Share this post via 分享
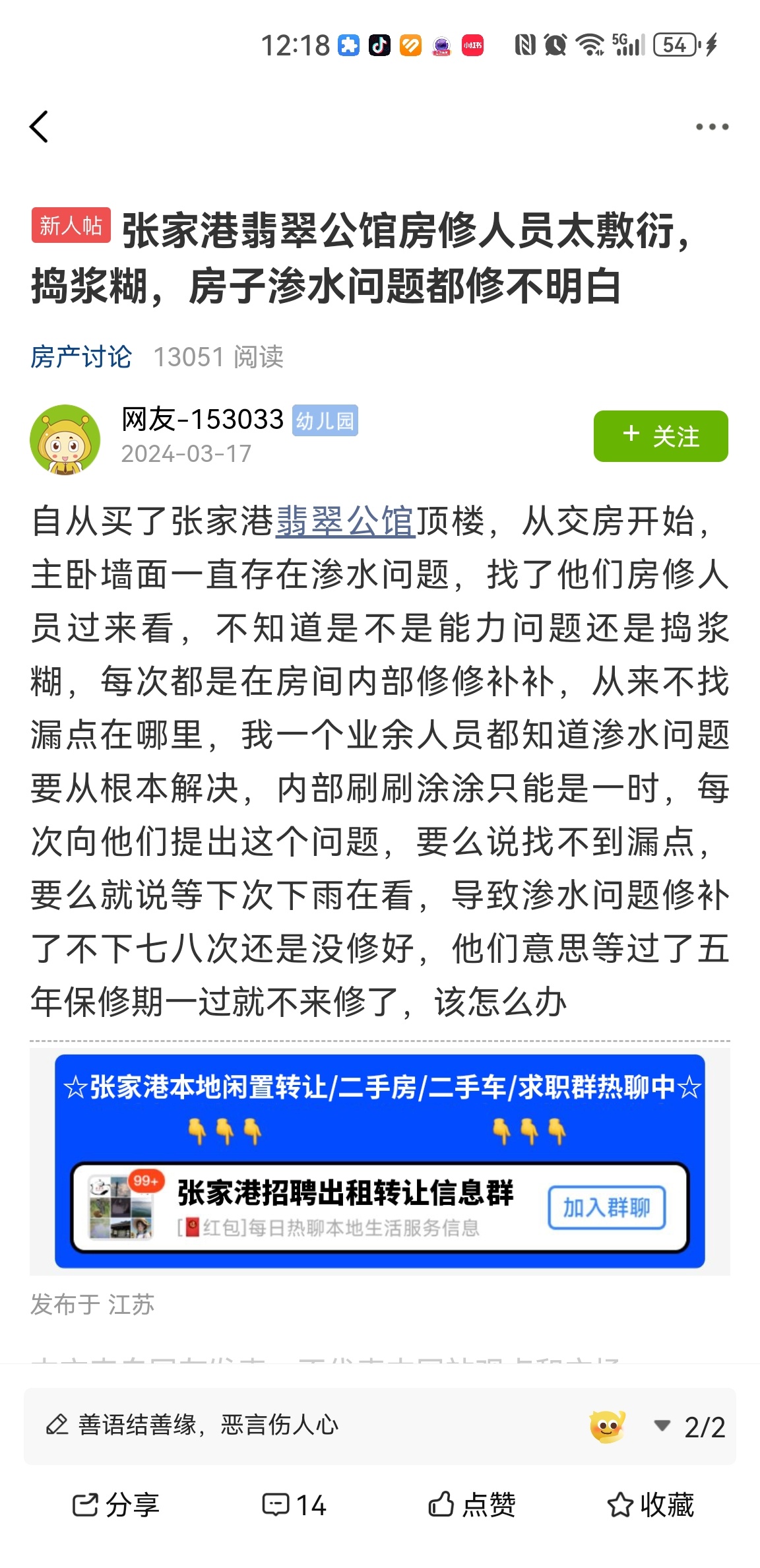 (x=116, y=1505)
